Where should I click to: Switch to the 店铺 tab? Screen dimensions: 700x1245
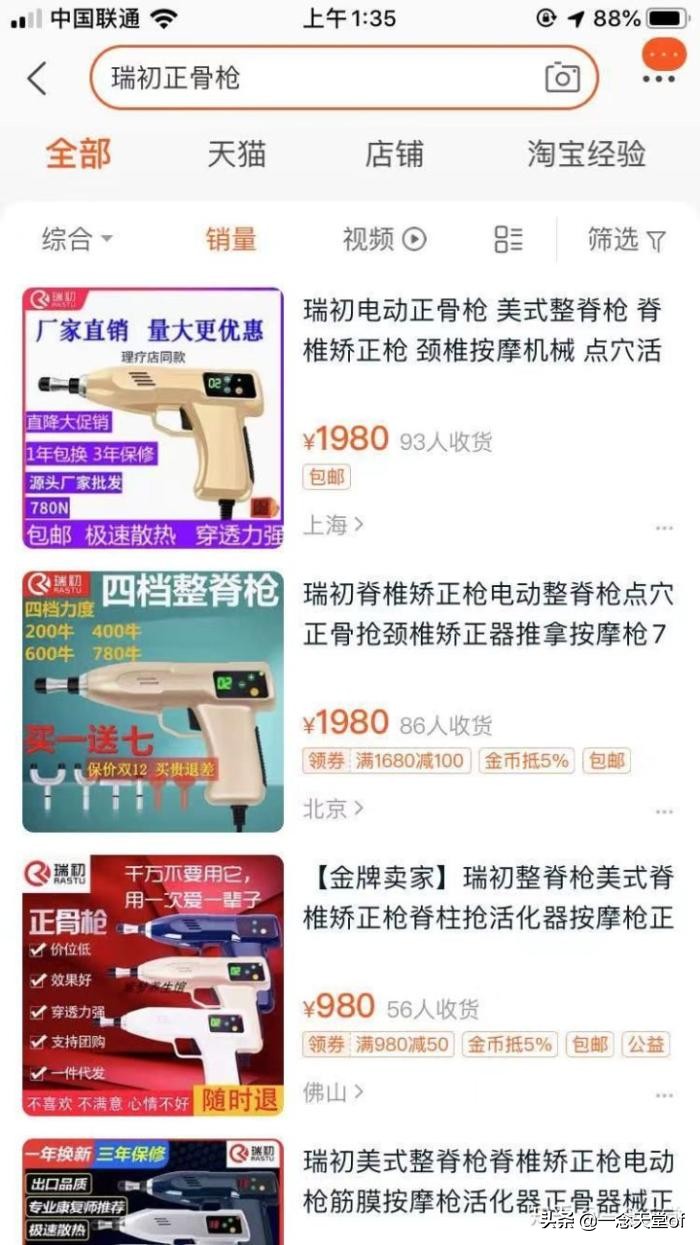[x=394, y=154]
